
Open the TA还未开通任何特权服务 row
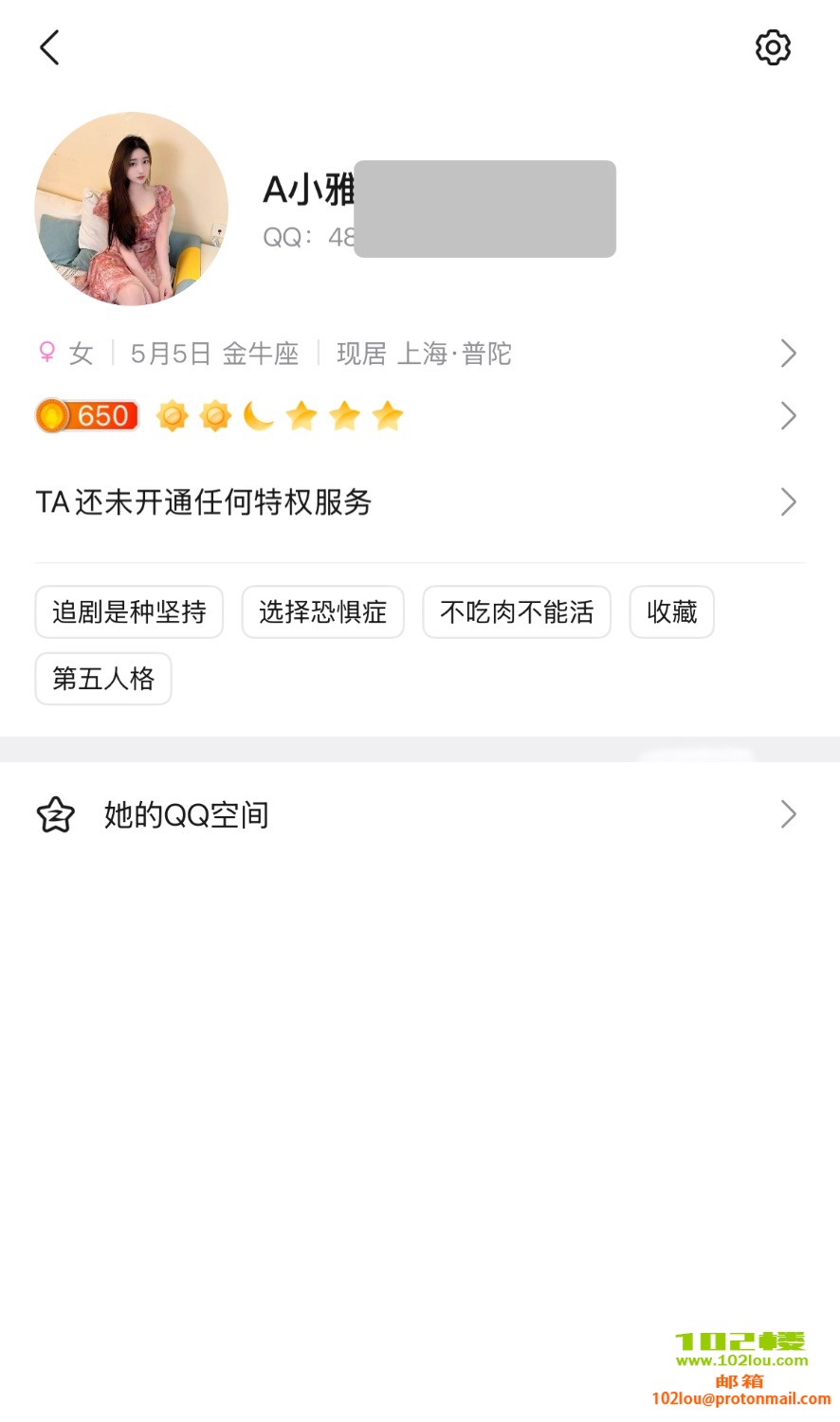coord(417,501)
